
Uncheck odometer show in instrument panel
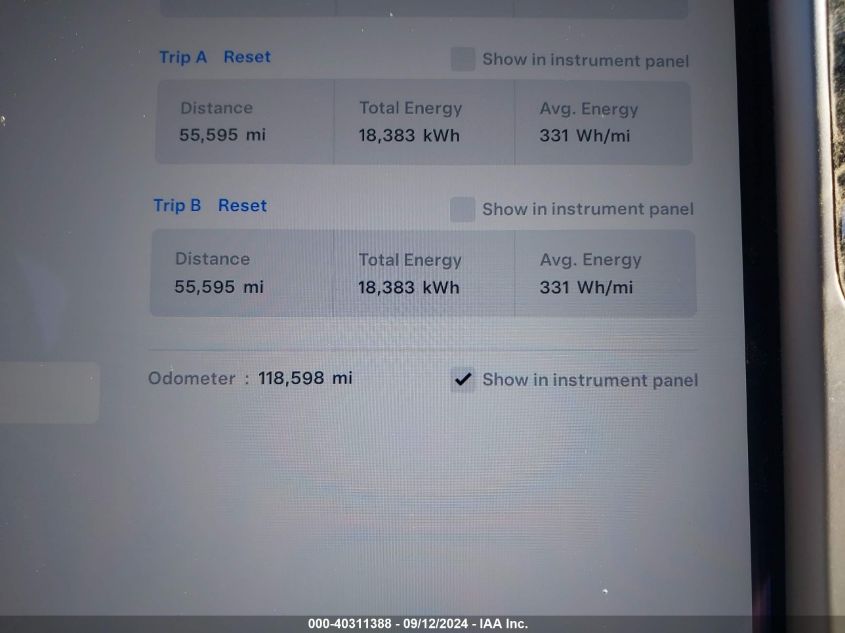coord(463,379)
